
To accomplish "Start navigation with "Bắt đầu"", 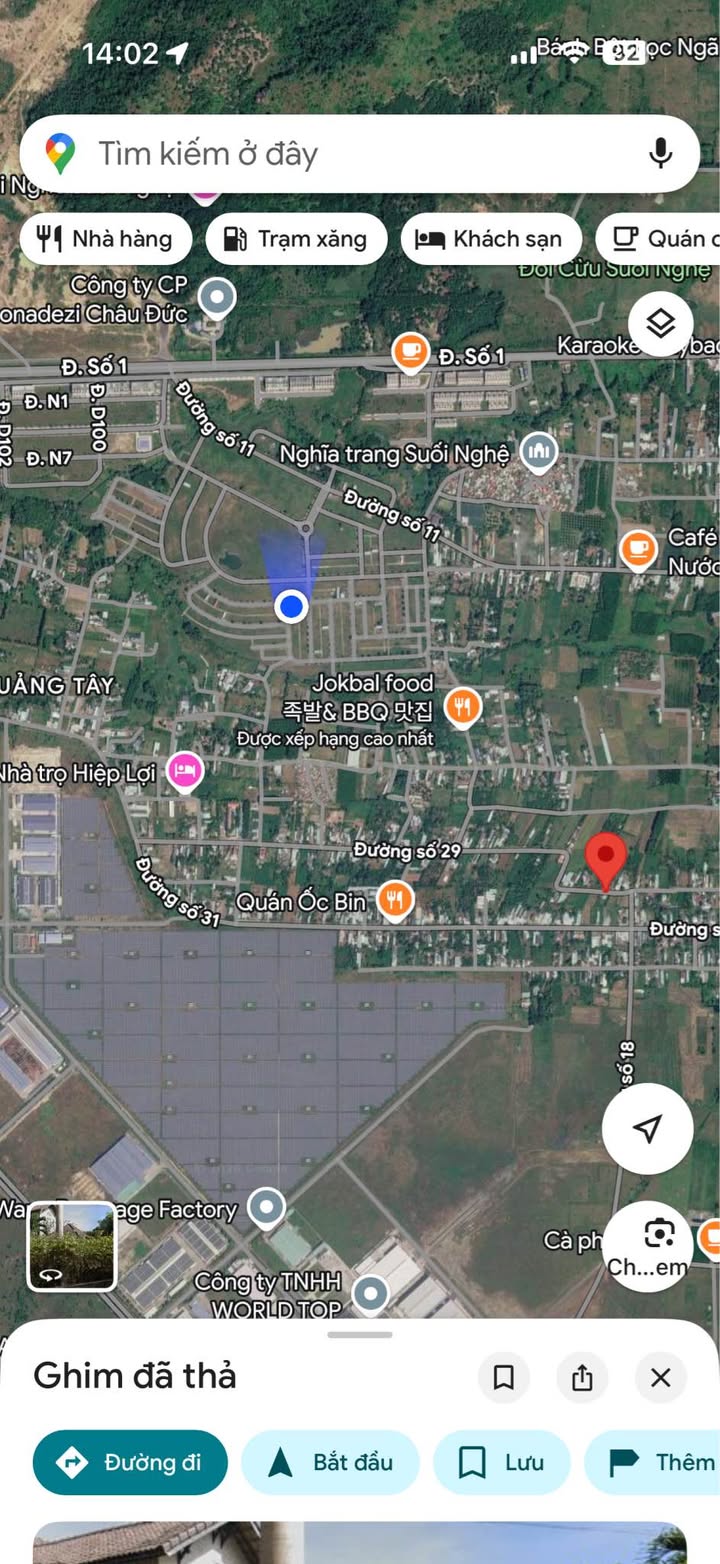I will [331, 1462].
